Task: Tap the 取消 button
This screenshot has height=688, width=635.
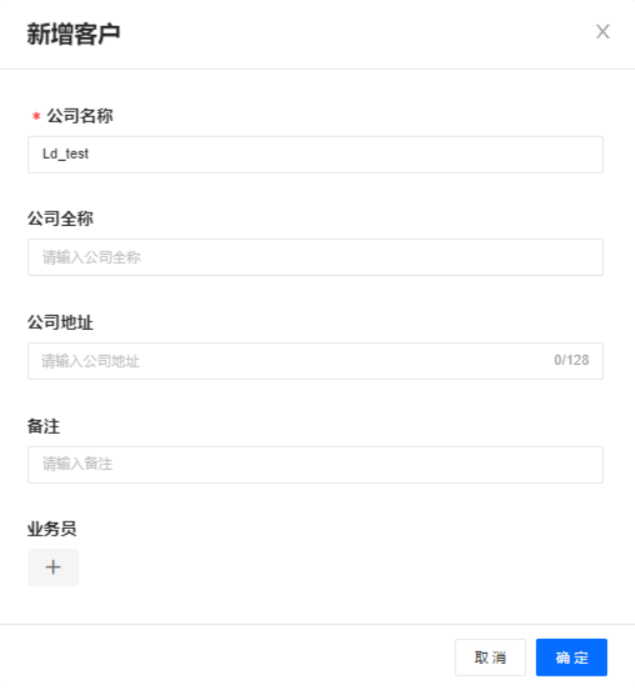Action: click(x=490, y=657)
